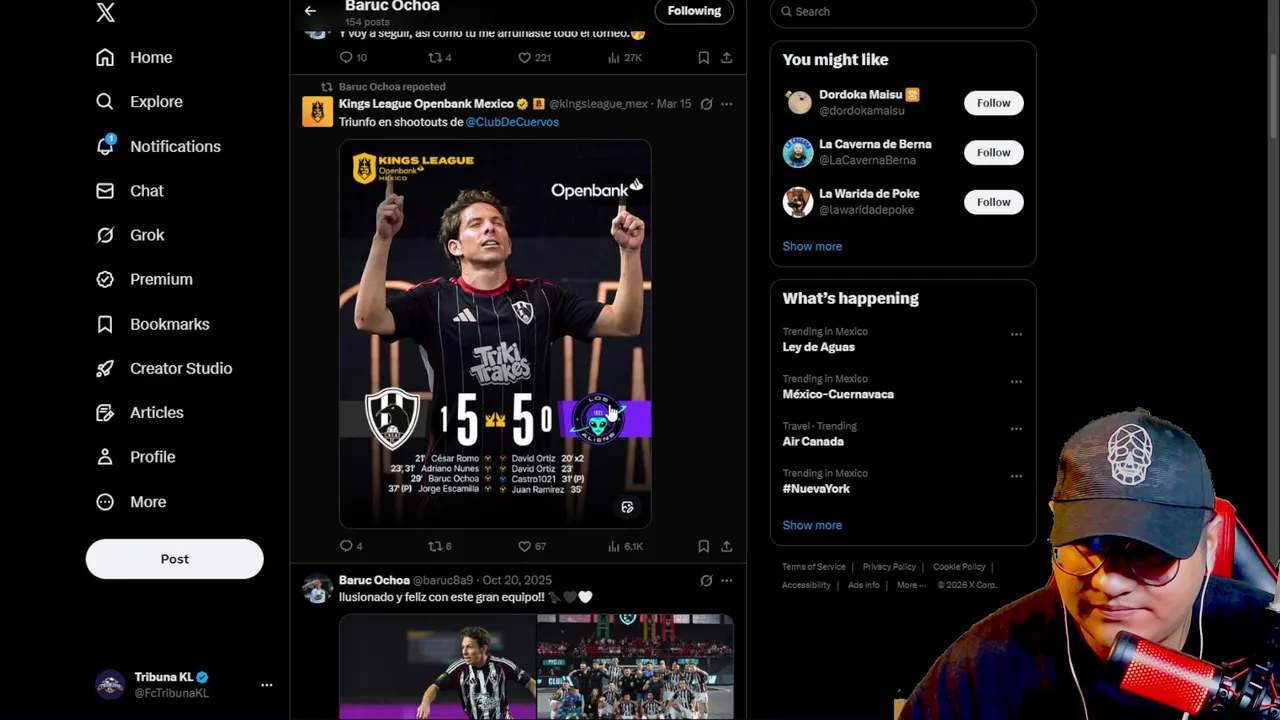Go to the Explore section
This screenshot has height=720, width=1280.
click(155, 102)
